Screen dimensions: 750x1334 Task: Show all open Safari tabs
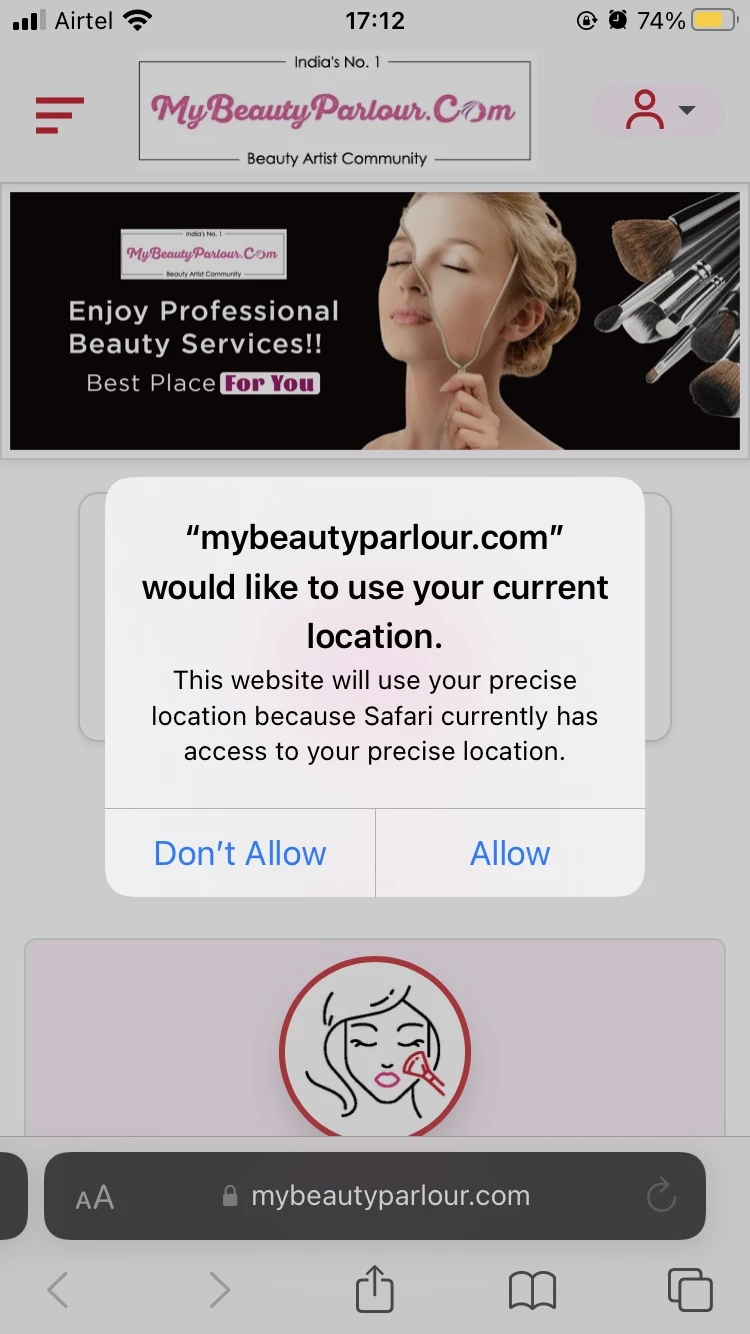(x=690, y=1289)
